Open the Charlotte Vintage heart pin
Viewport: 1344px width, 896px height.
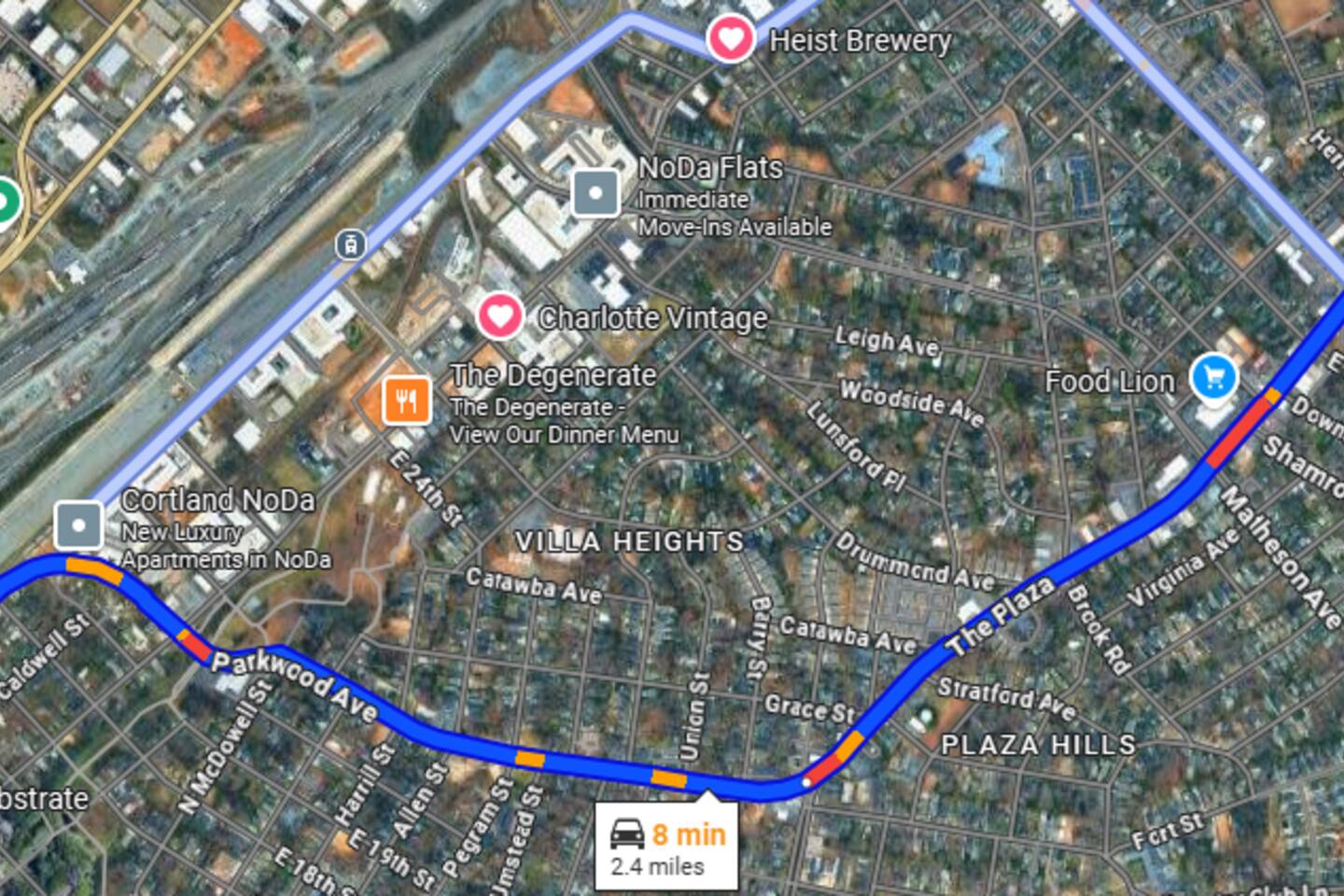[500, 317]
